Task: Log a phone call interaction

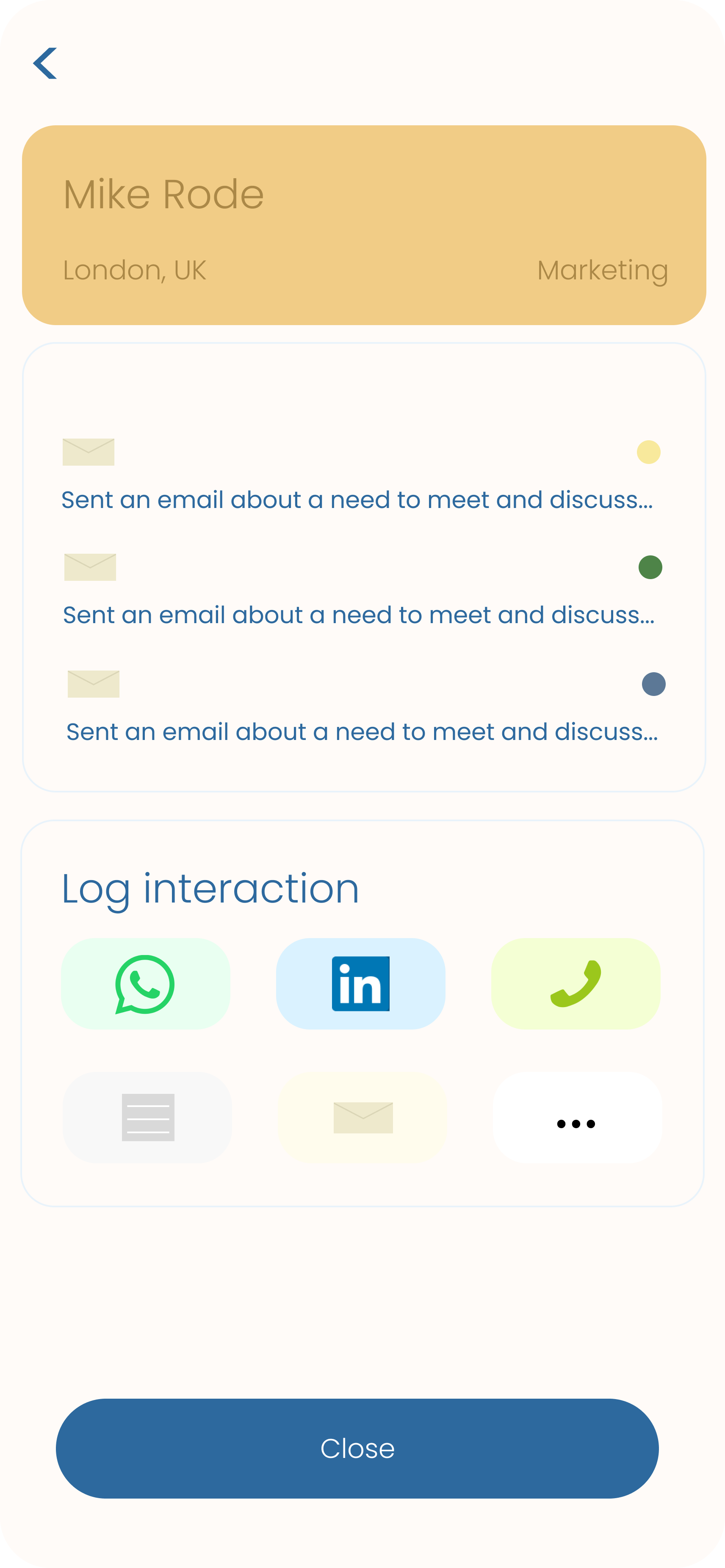Action: click(575, 984)
